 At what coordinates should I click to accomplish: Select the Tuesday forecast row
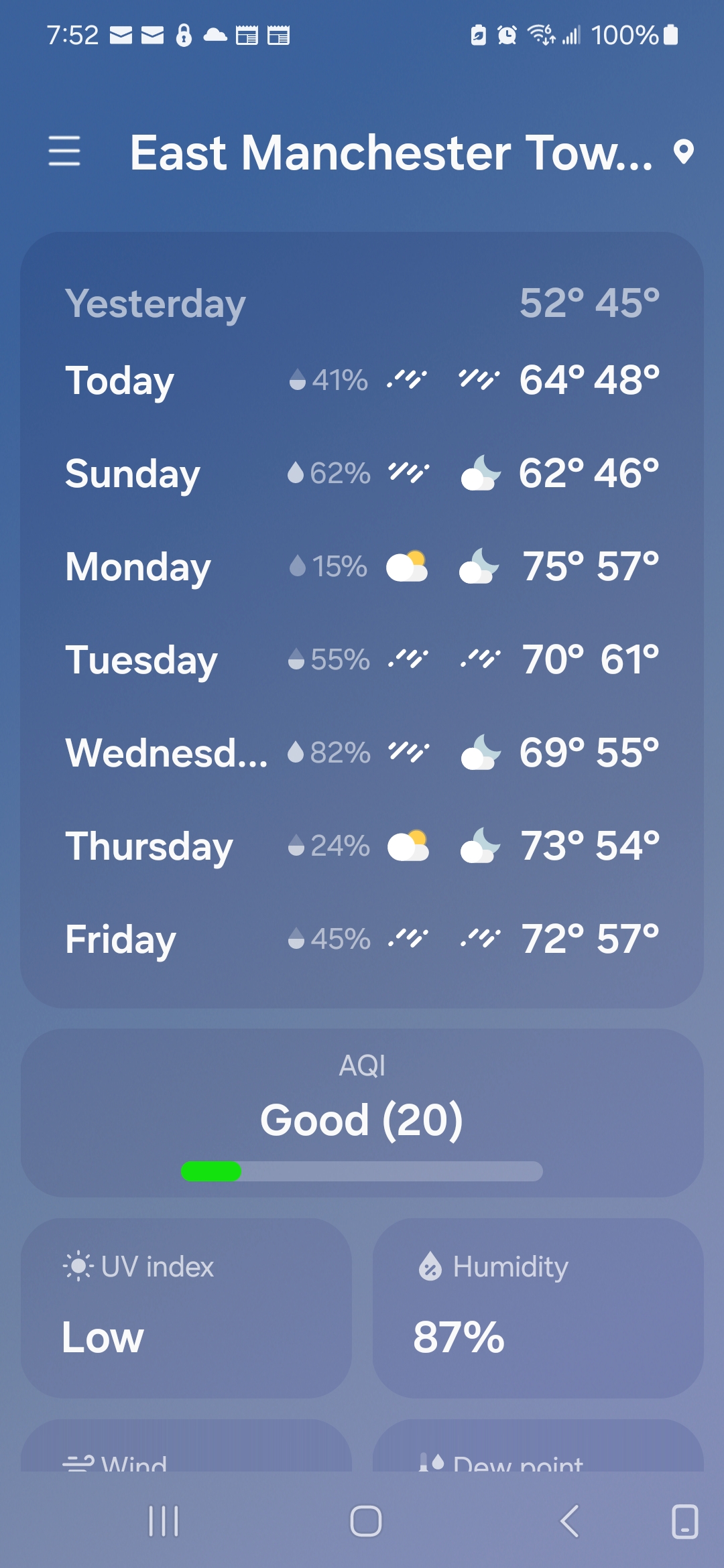(362, 660)
